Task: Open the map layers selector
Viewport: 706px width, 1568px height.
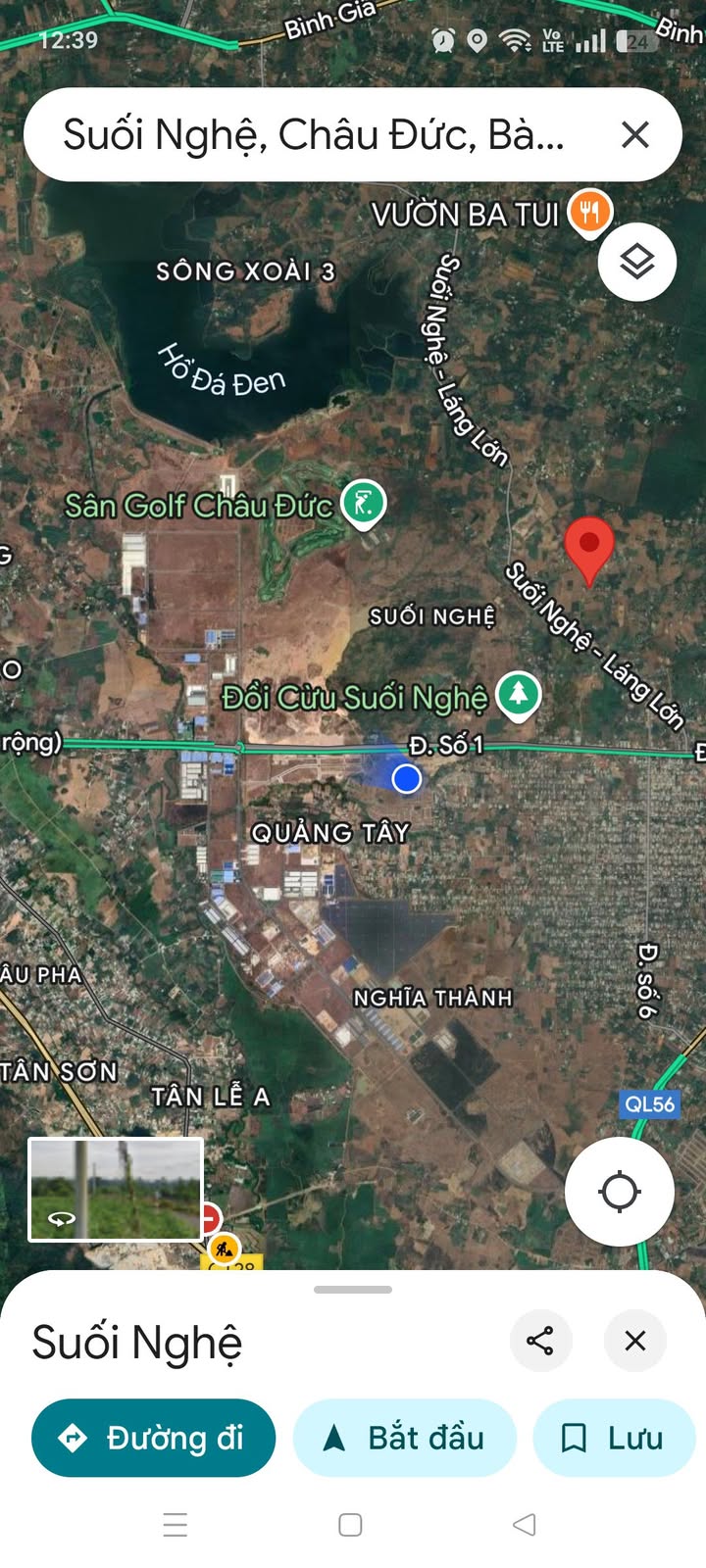Action: click(637, 262)
